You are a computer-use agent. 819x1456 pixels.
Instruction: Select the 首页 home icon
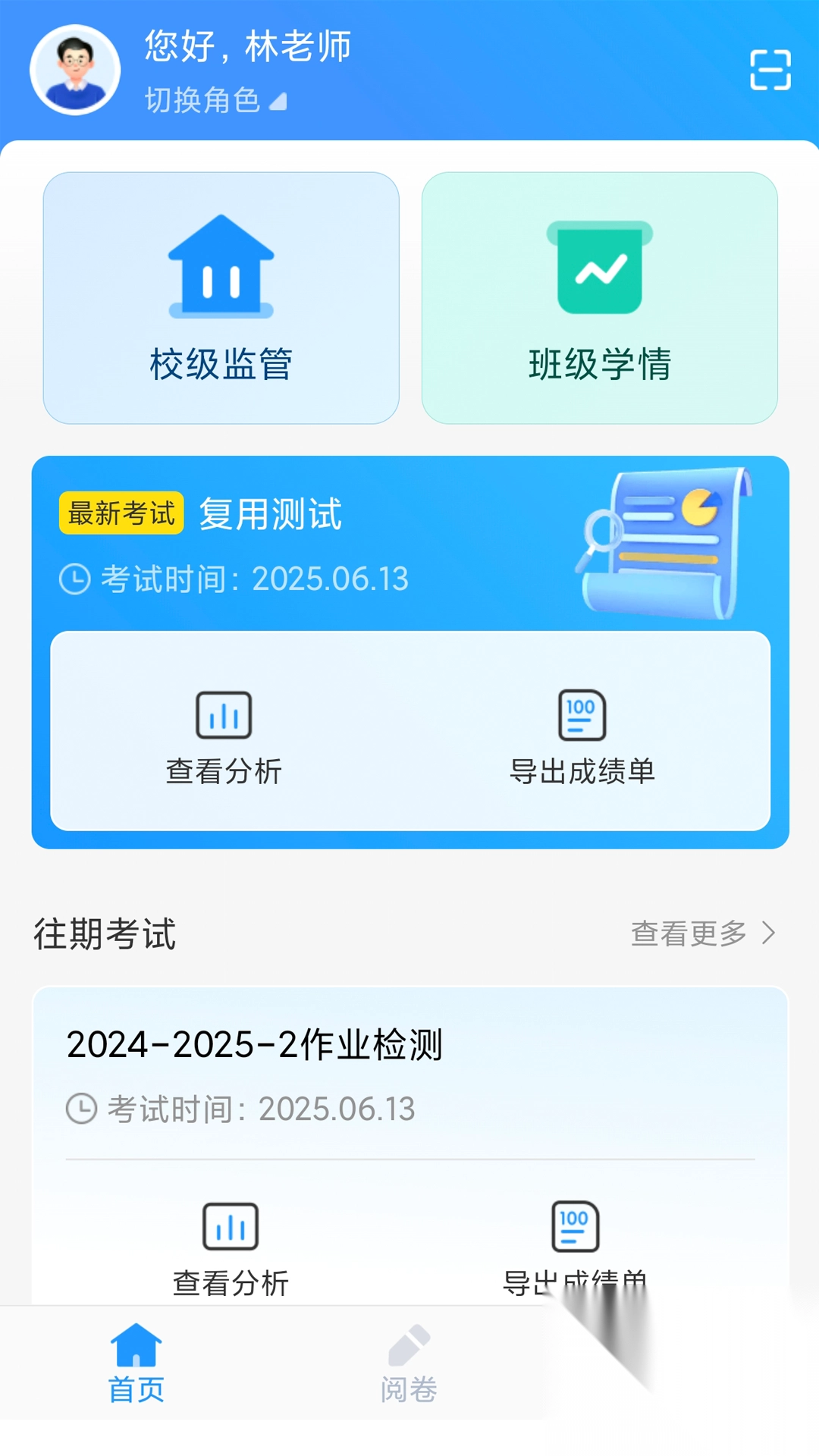pos(135,1344)
